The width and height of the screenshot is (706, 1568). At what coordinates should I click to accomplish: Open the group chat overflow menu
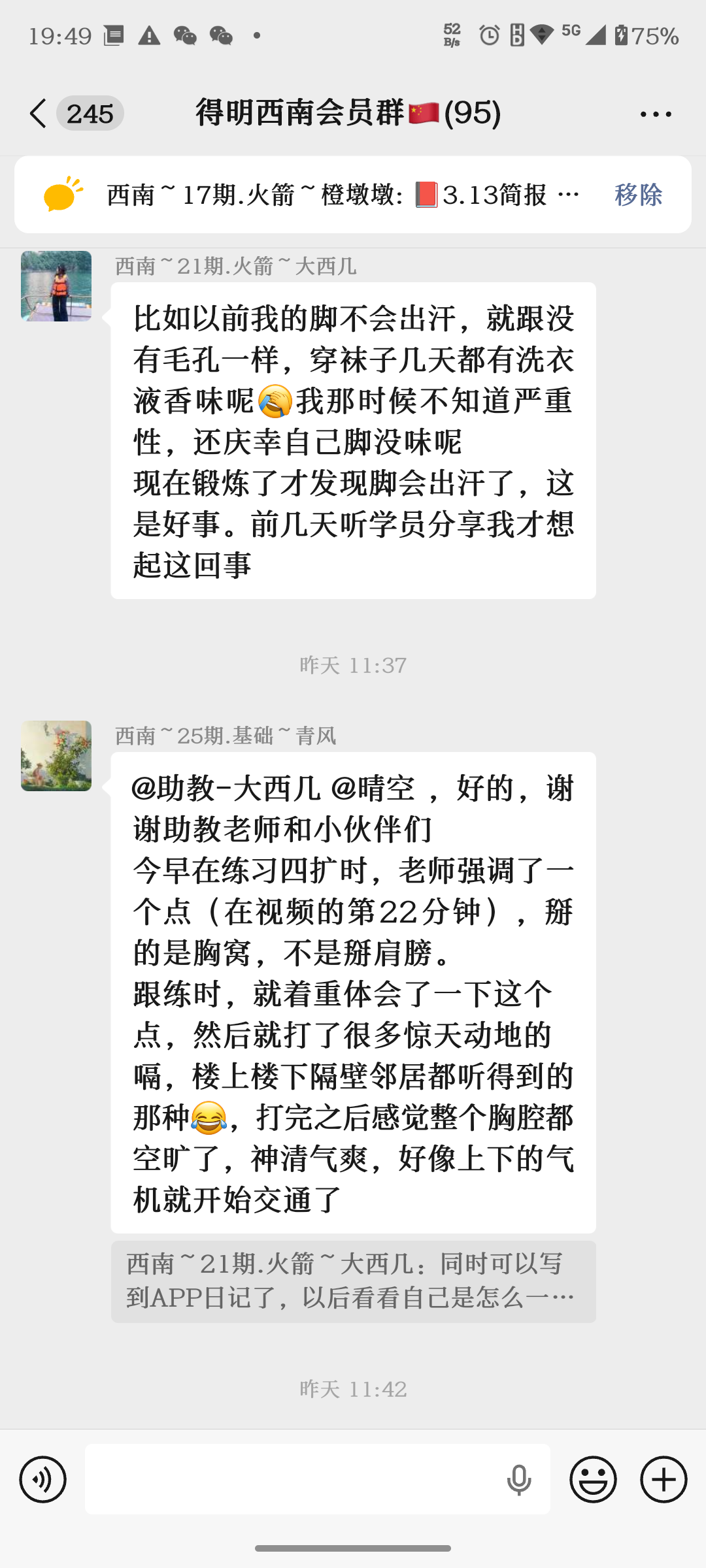[x=656, y=114]
